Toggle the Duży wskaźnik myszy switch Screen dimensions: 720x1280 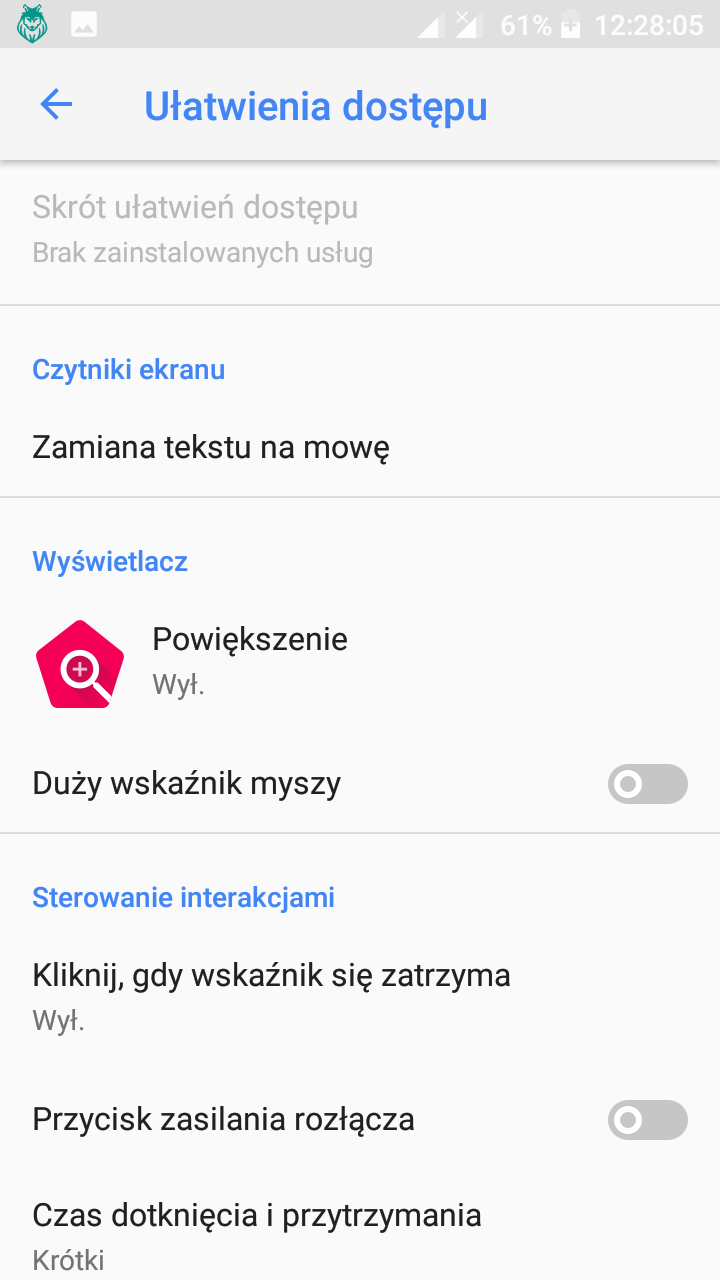(647, 784)
